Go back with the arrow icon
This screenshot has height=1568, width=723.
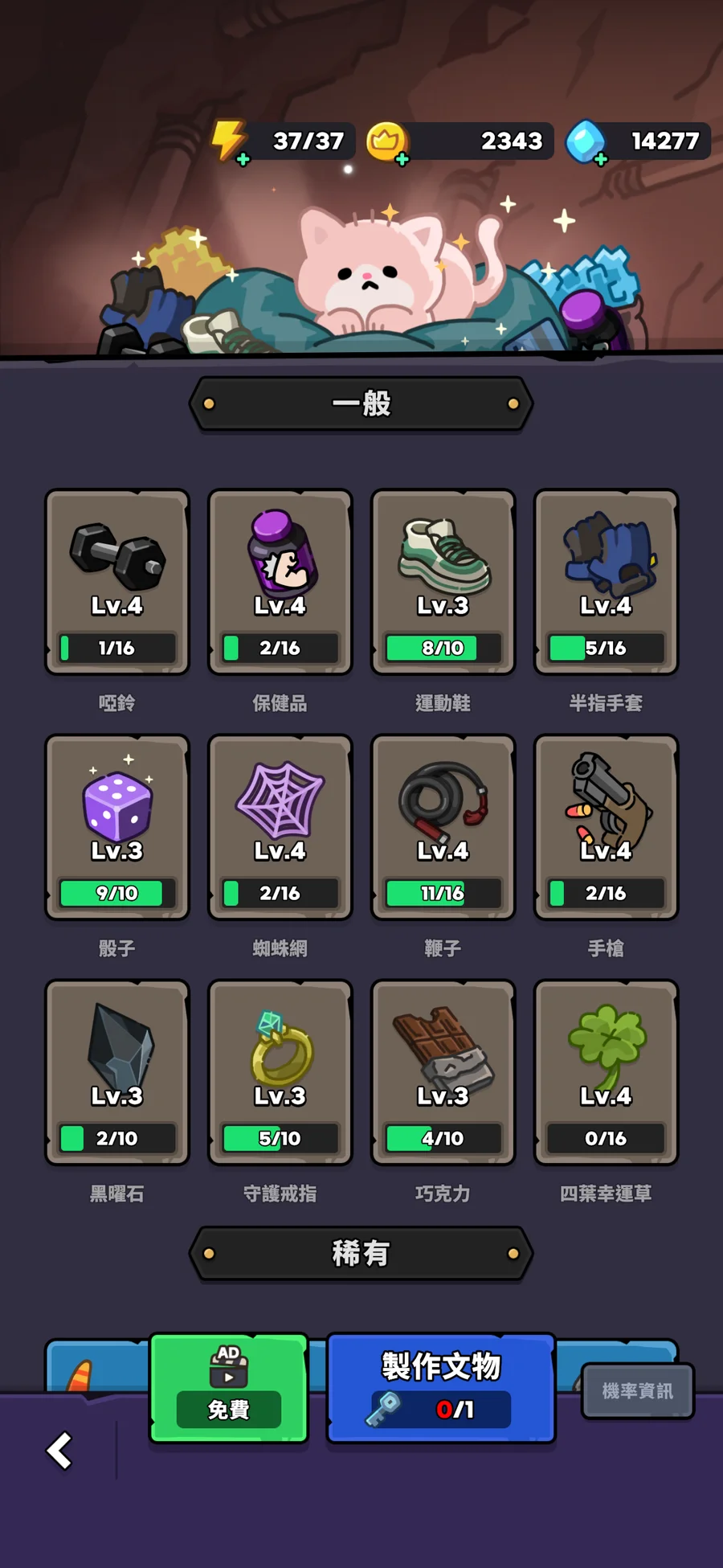click(59, 1451)
